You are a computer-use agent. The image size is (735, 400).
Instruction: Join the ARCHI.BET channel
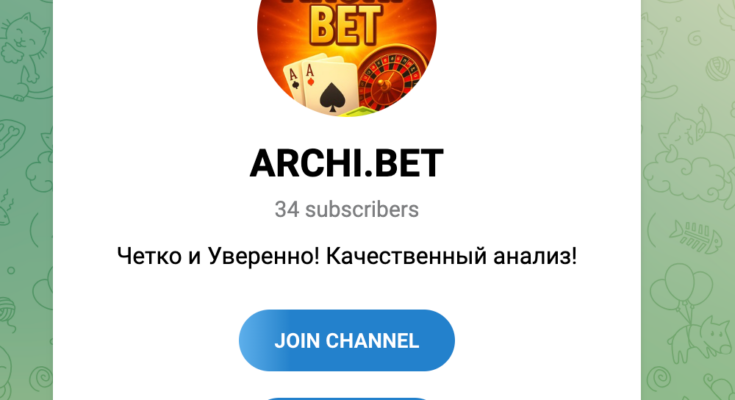pos(346,340)
